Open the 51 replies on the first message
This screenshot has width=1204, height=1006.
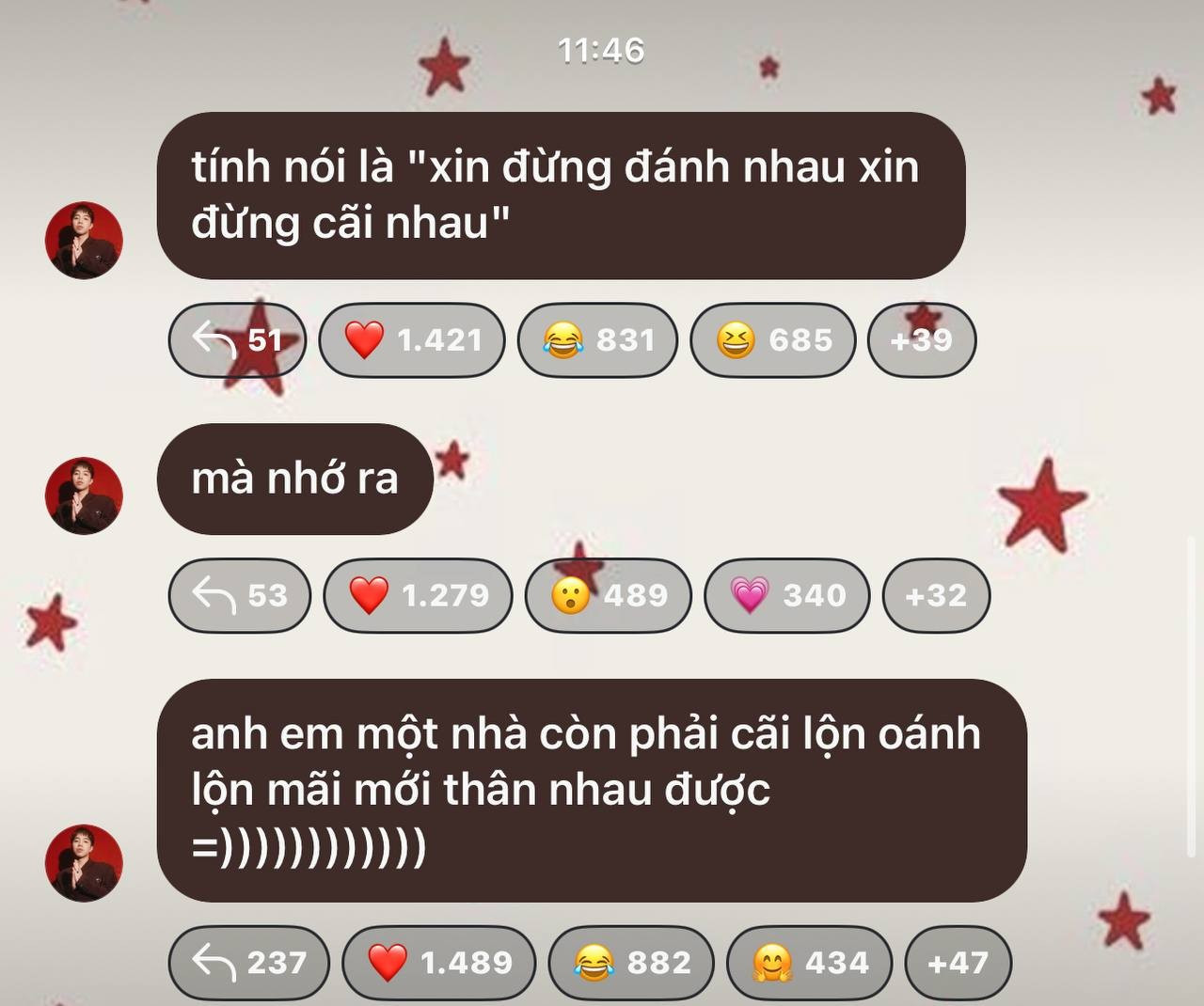tap(237, 339)
